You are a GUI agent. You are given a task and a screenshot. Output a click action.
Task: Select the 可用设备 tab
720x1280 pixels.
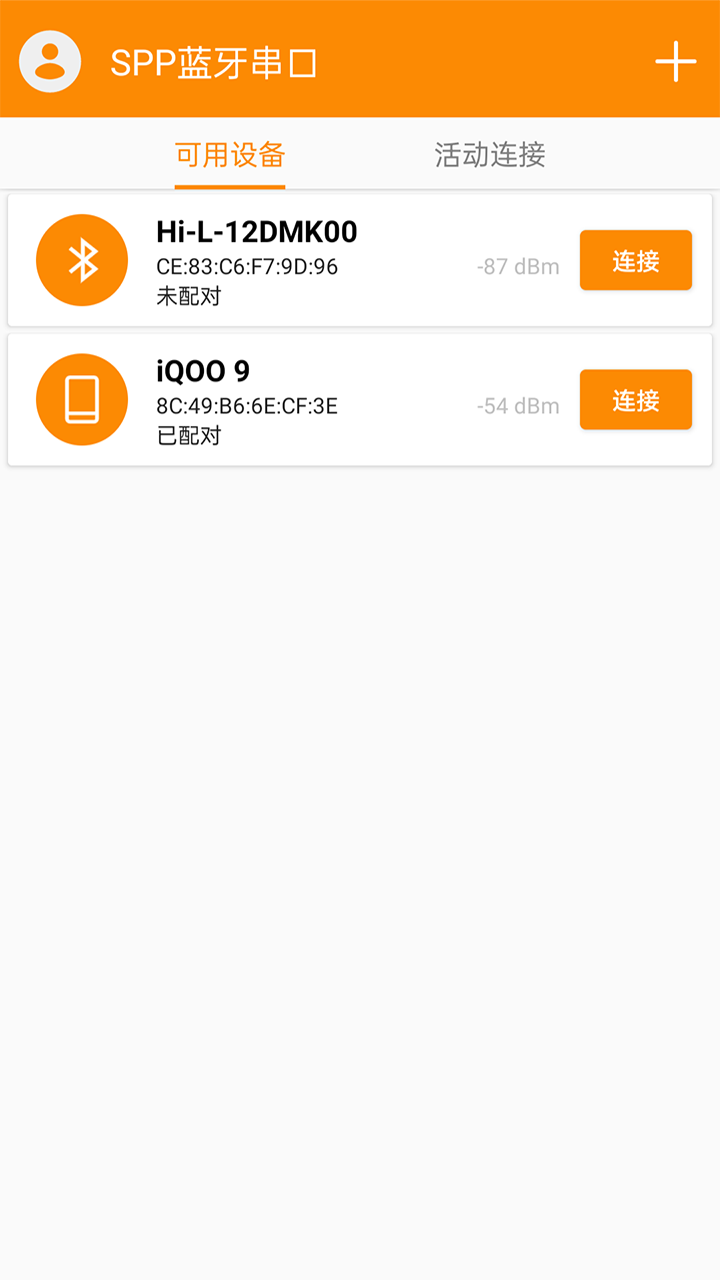point(229,155)
